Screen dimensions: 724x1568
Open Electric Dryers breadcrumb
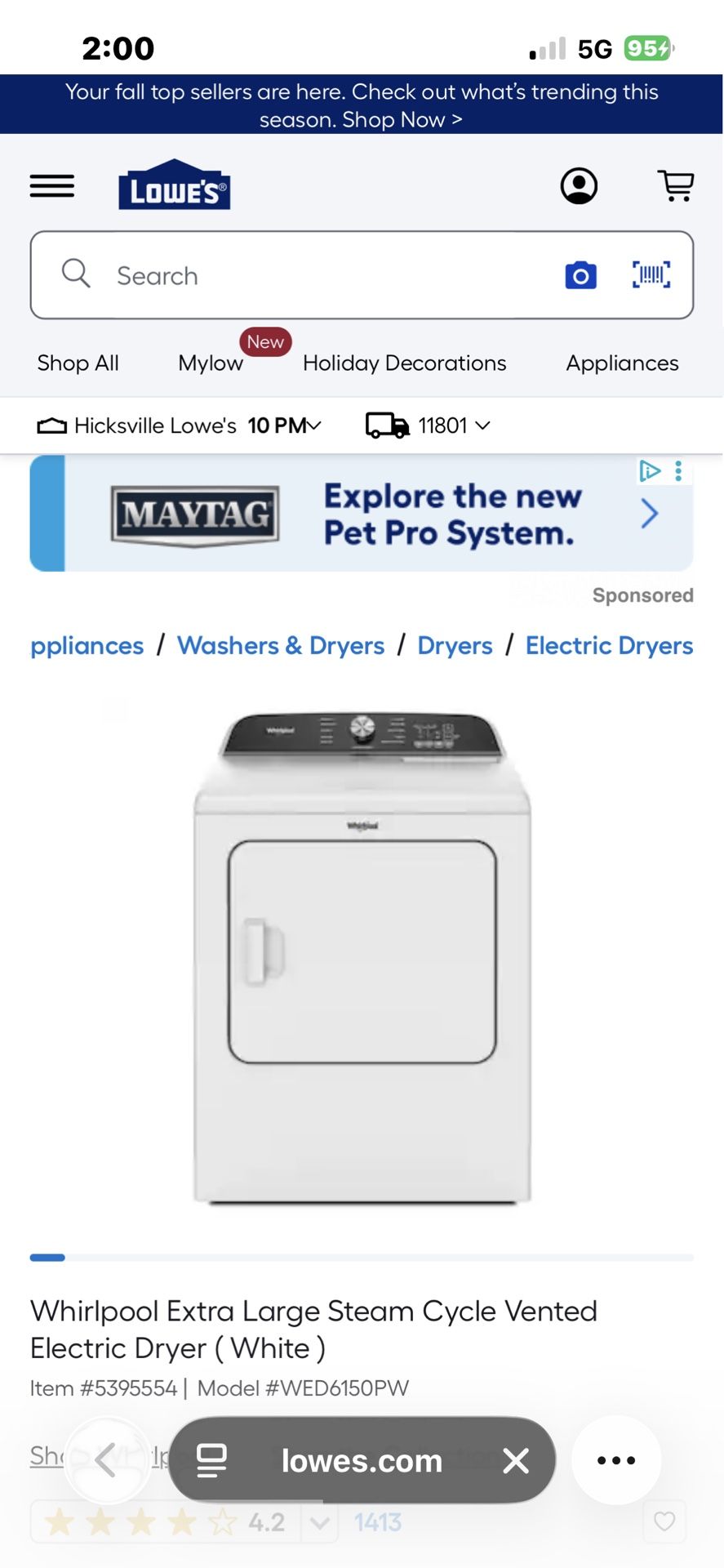pos(609,645)
